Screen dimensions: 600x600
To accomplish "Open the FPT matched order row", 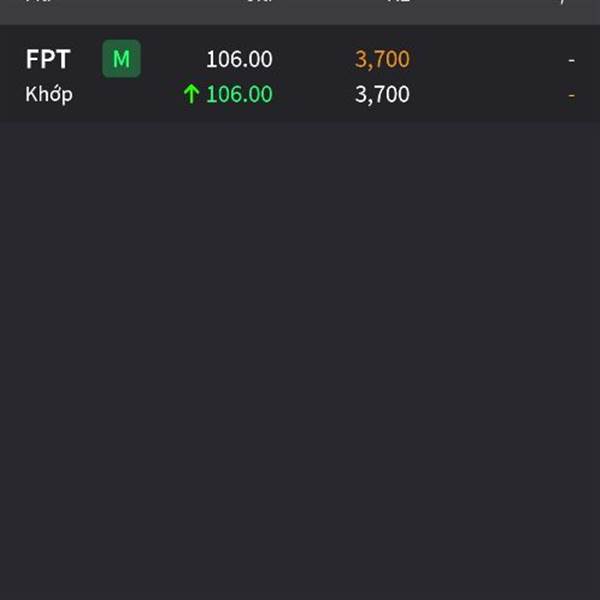I will (x=300, y=75).
